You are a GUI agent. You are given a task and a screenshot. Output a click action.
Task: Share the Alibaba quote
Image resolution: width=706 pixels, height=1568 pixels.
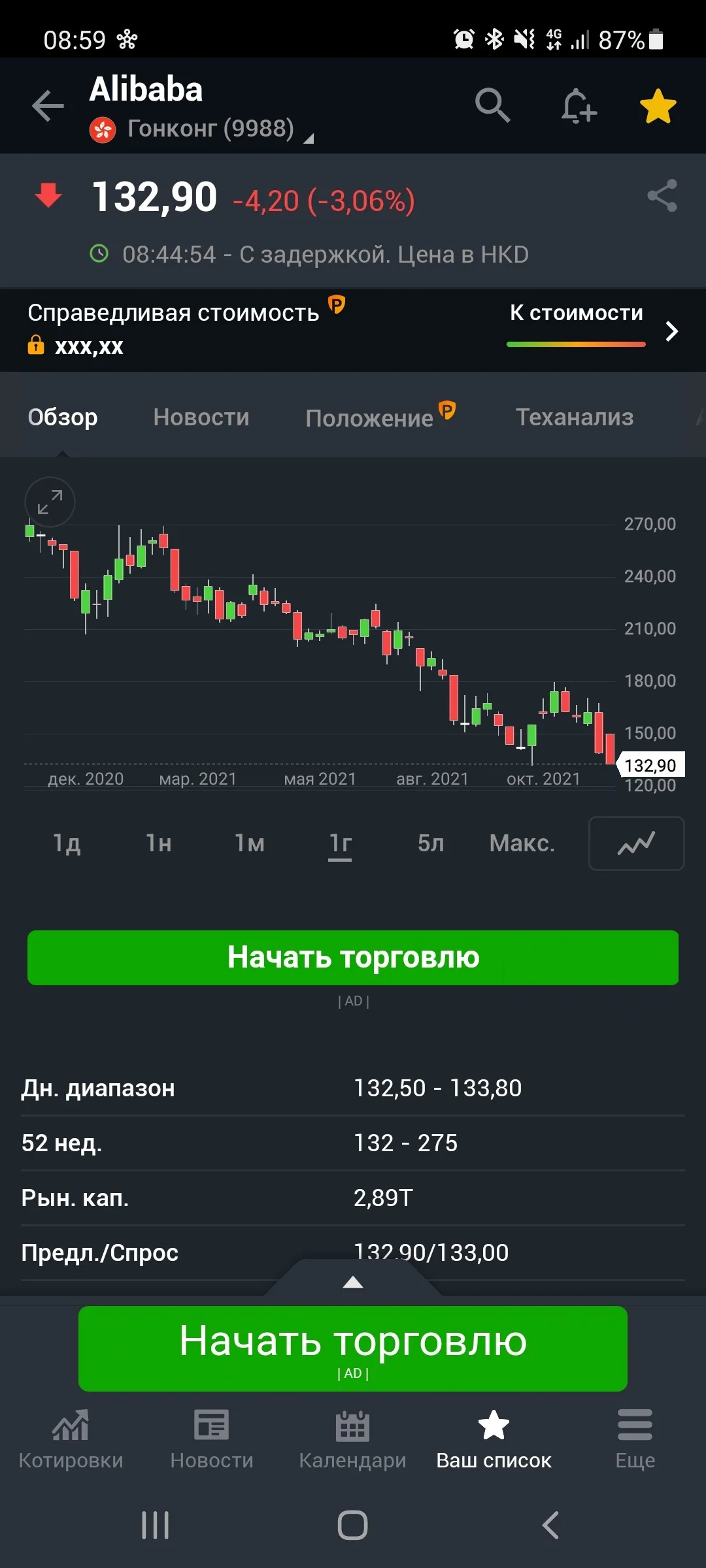[x=662, y=196]
